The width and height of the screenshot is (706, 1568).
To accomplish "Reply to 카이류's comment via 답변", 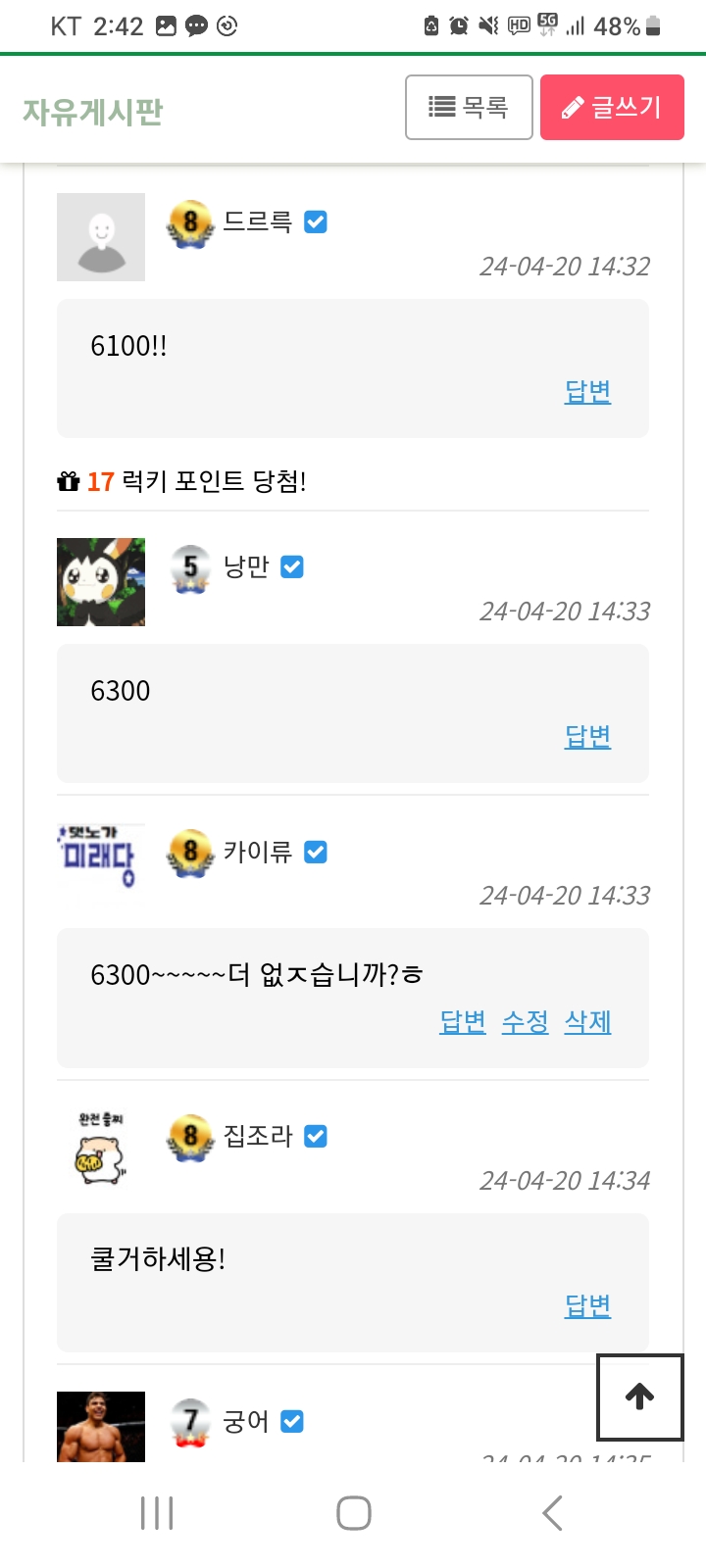I will coord(463,1021).
